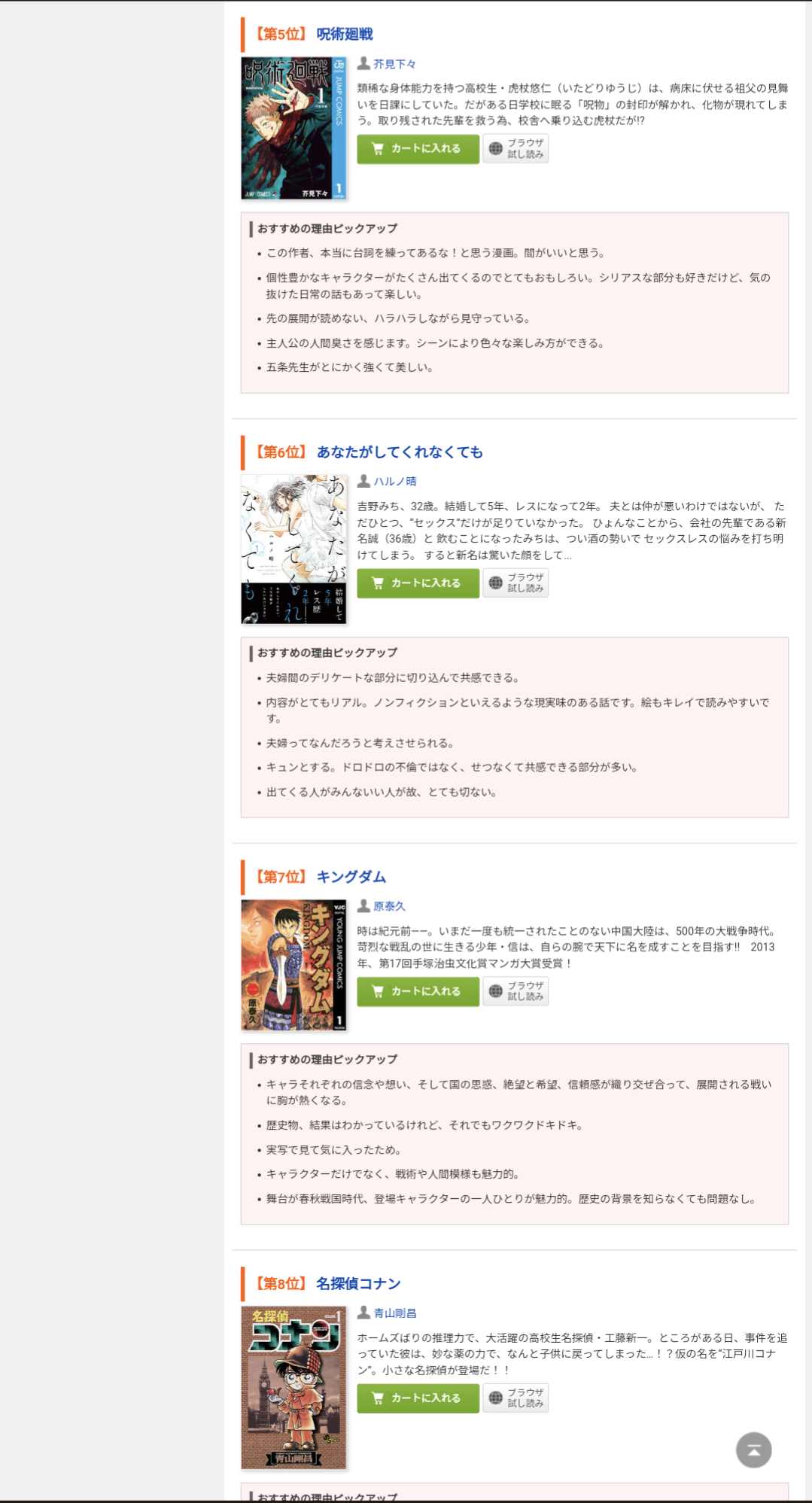
Task: Open browser trial reading for 呪術廻戦
Action: click(515, 149)
